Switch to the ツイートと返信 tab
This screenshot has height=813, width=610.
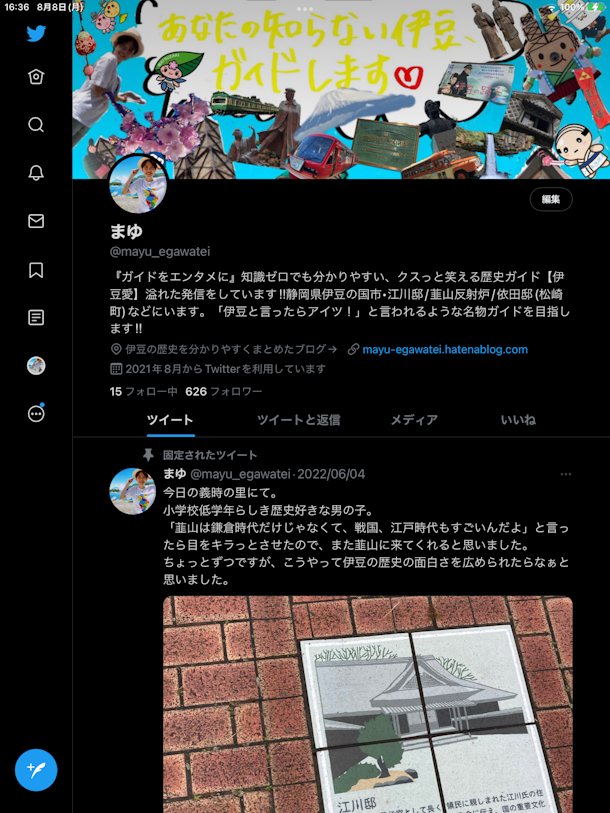tap(298, 420)
